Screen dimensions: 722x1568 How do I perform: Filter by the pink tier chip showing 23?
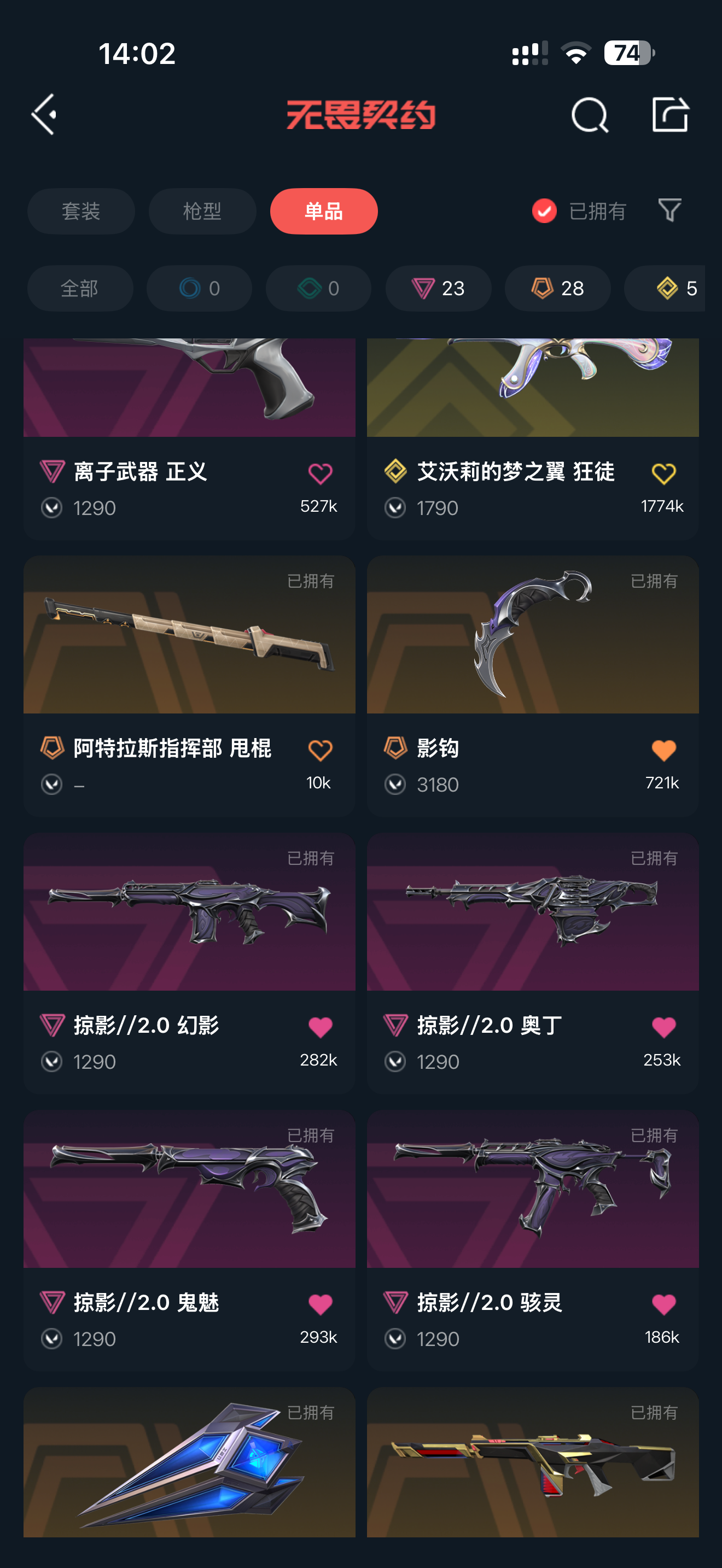click(x=438, y=288)
